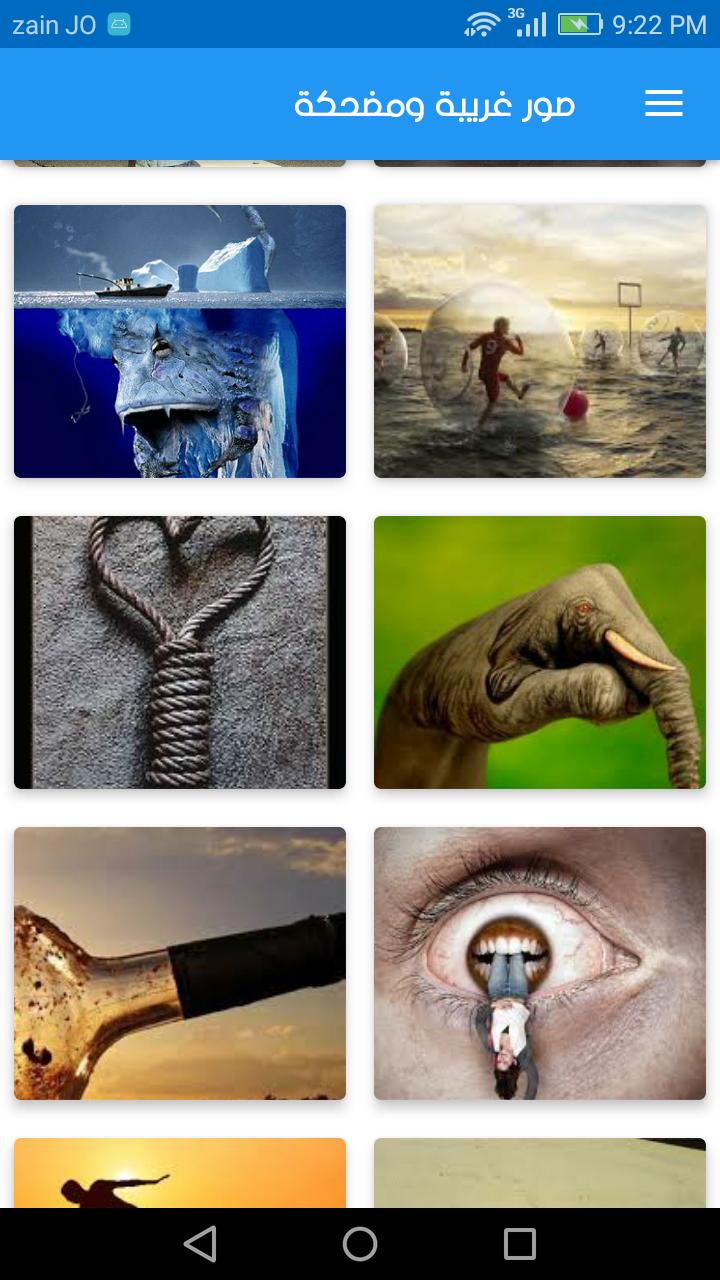
Task: Open the eye with mouth picture
Action: [x=540, y=963]
